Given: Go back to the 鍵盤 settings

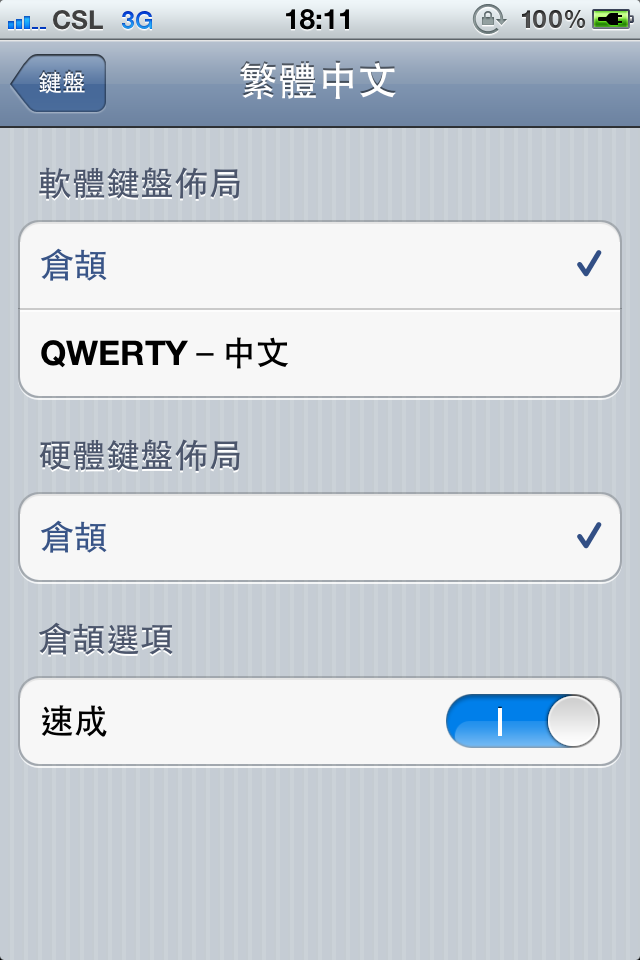Looking at the screenshot, I should [x=59, y=83].
